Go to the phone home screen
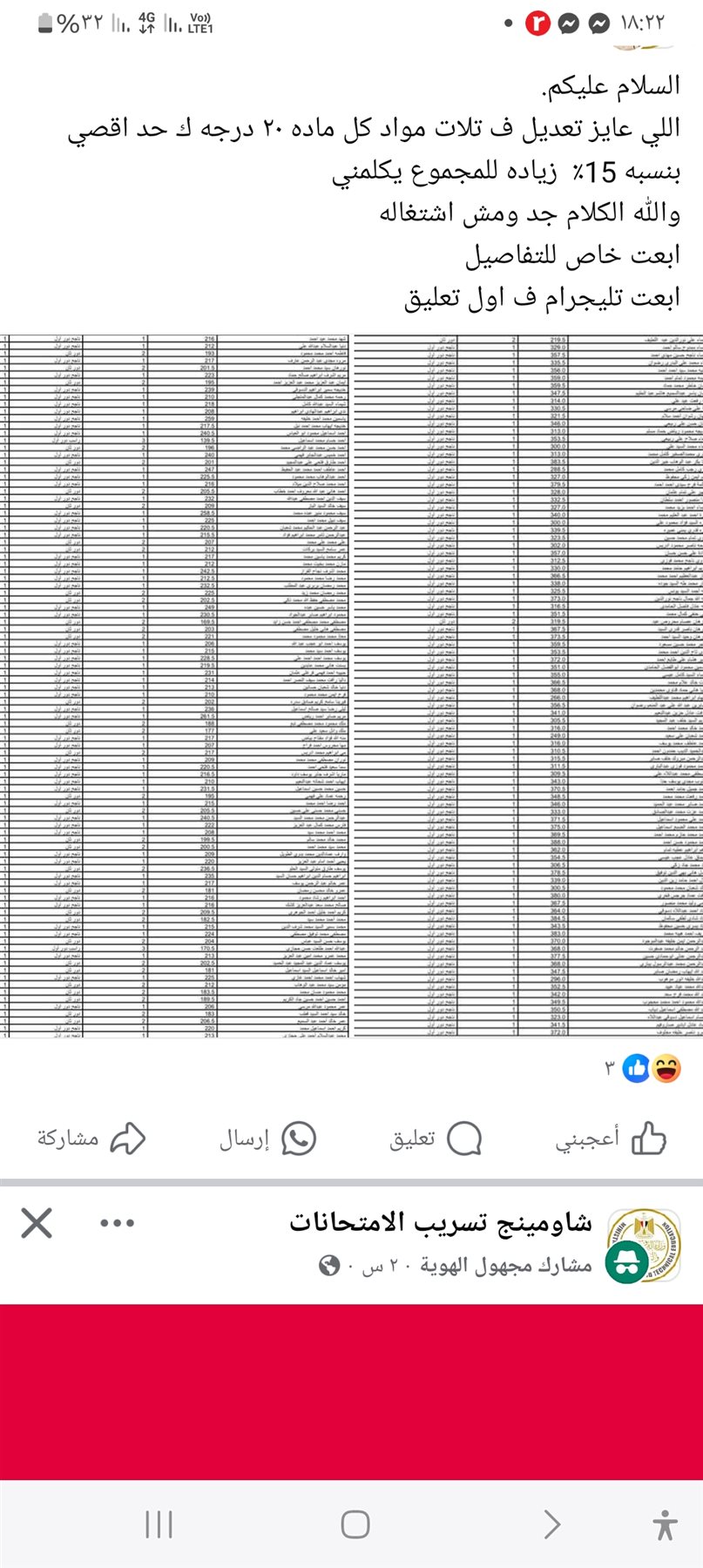This screenshot has width=703, height=1568. 355,1524
